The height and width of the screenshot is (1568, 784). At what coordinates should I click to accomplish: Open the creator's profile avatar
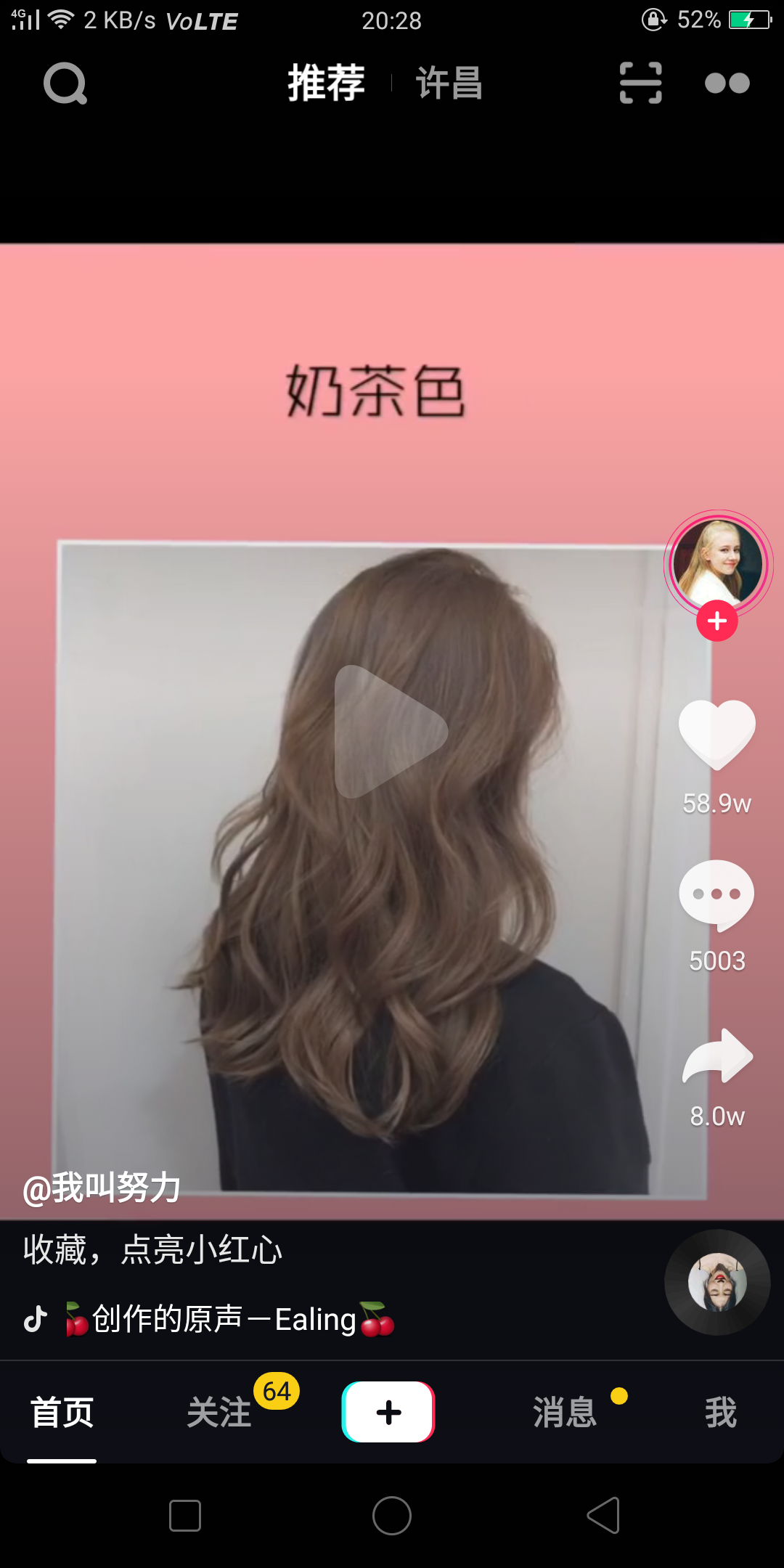click(718, 564)
